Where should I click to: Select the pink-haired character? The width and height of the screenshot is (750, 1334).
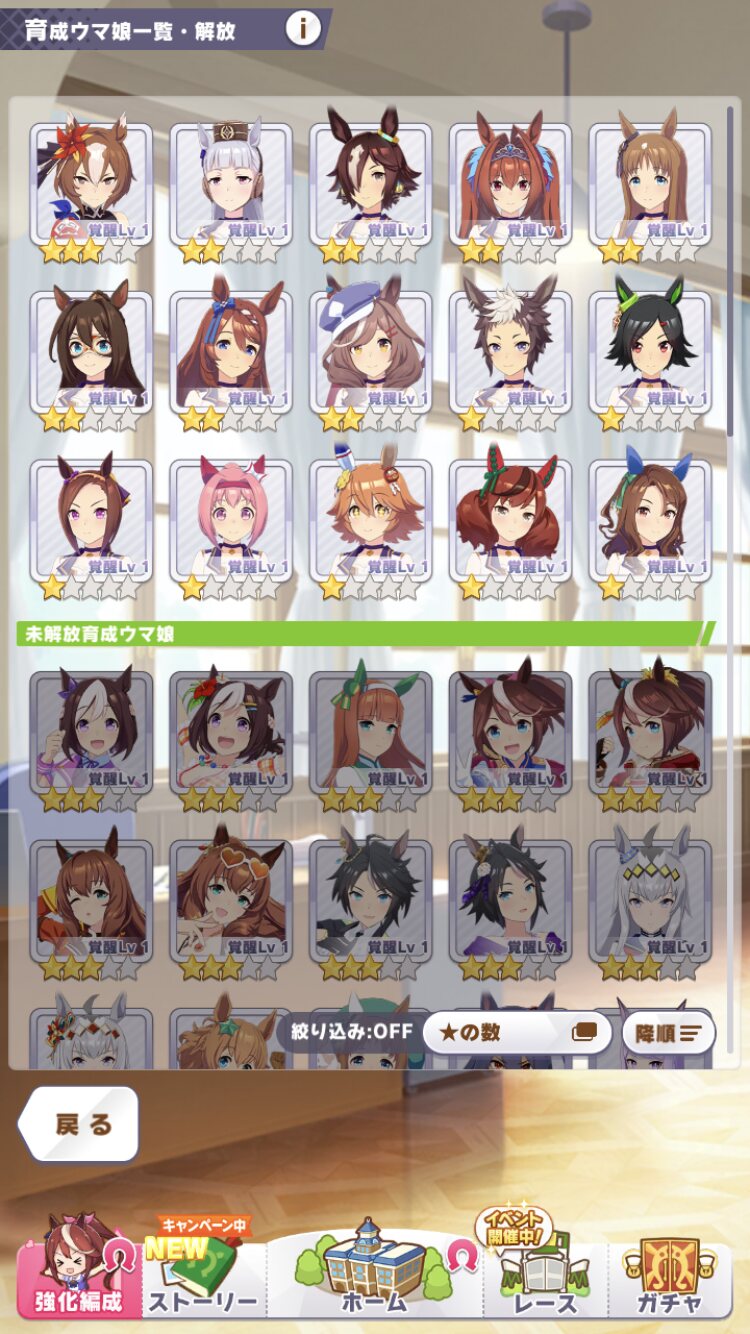coord(231,526)
